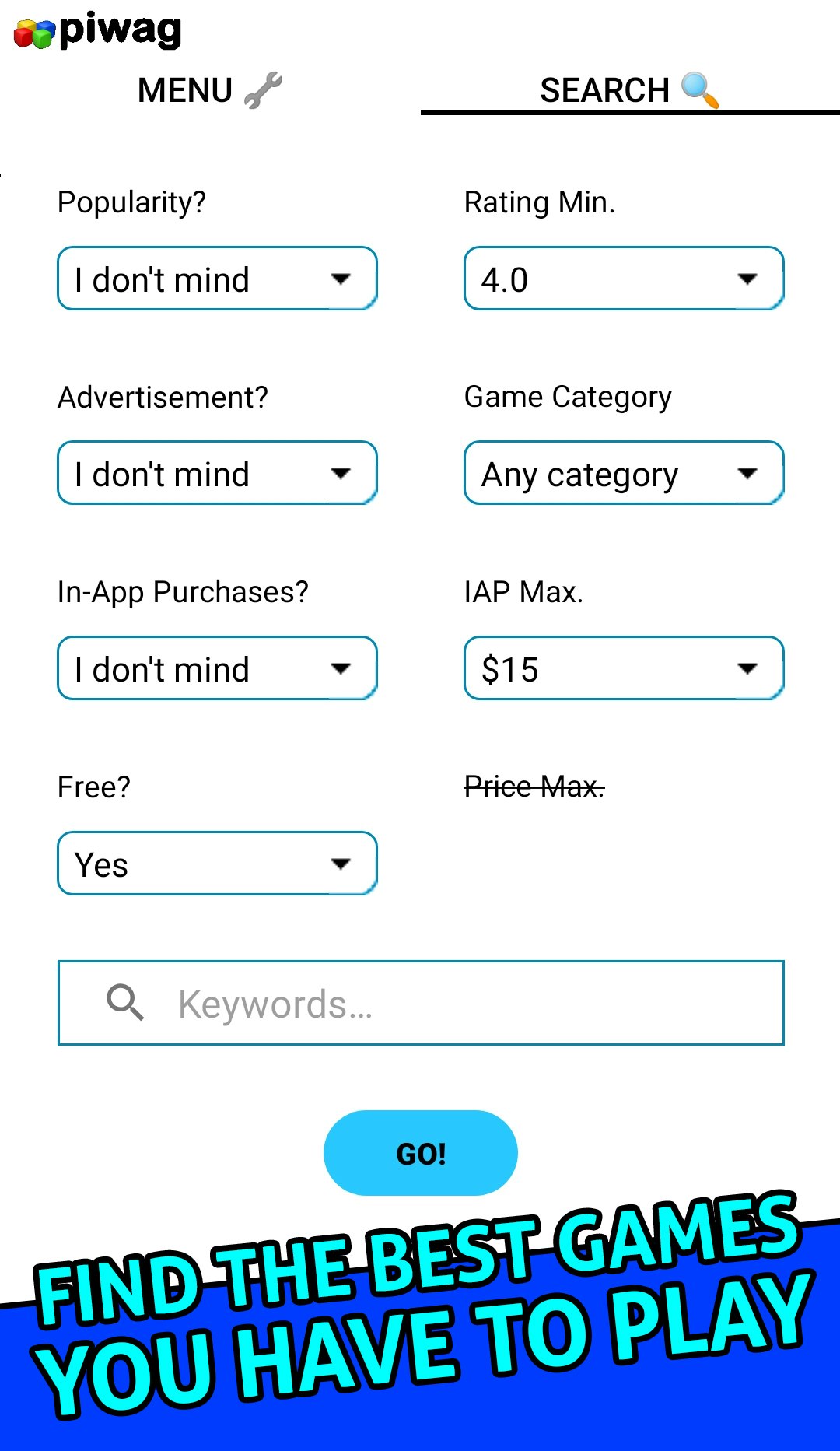This screenshot has width=840, height=1451.
Task: Change the Rating Min from 4.0
Action: click(622, 279)
